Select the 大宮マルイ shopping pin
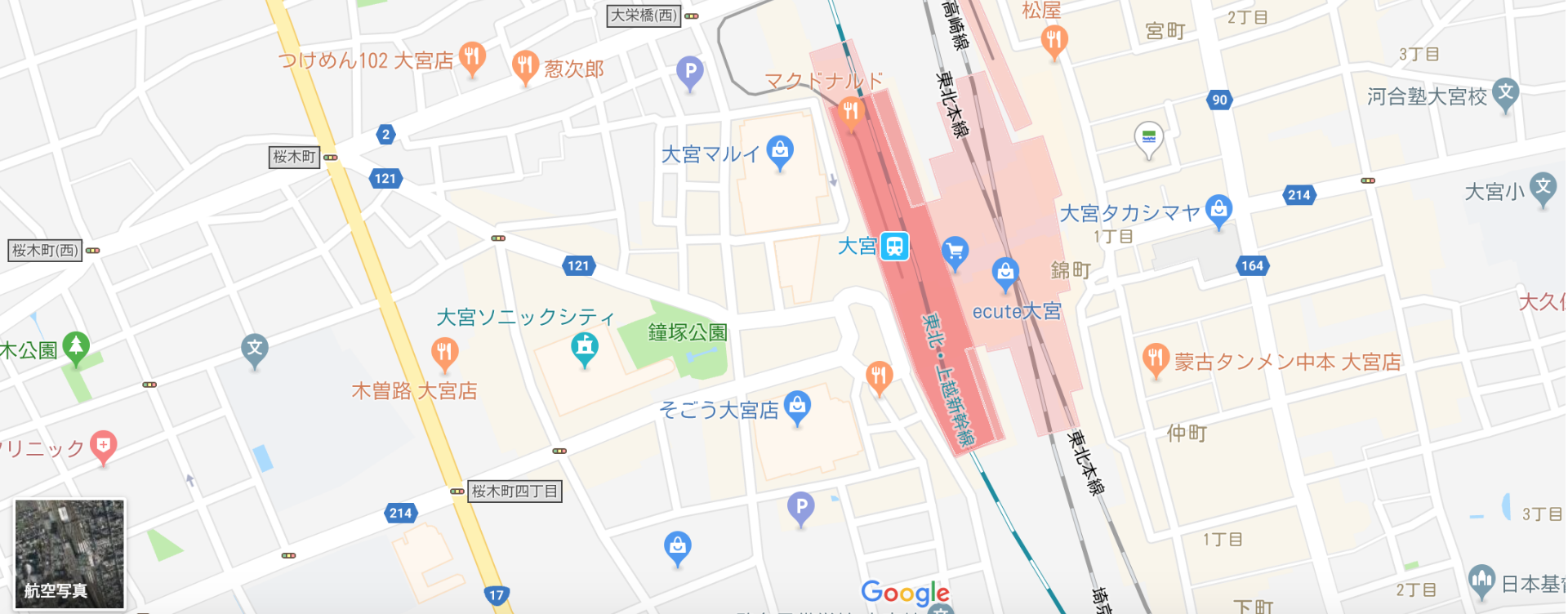Image resolution: width=1568 pixels, height=614 pixels. coord(780,151)
